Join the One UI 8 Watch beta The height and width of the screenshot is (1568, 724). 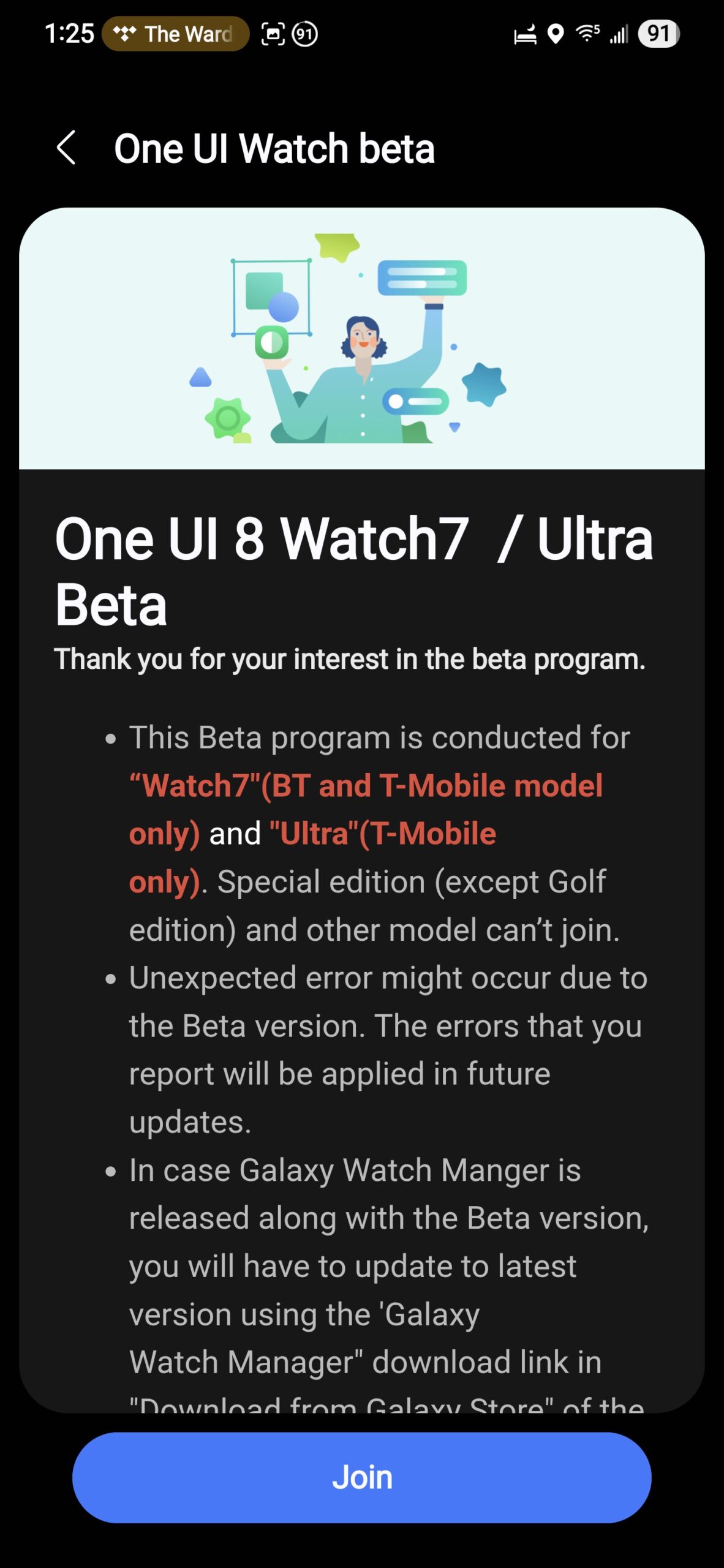(361, 1477)
